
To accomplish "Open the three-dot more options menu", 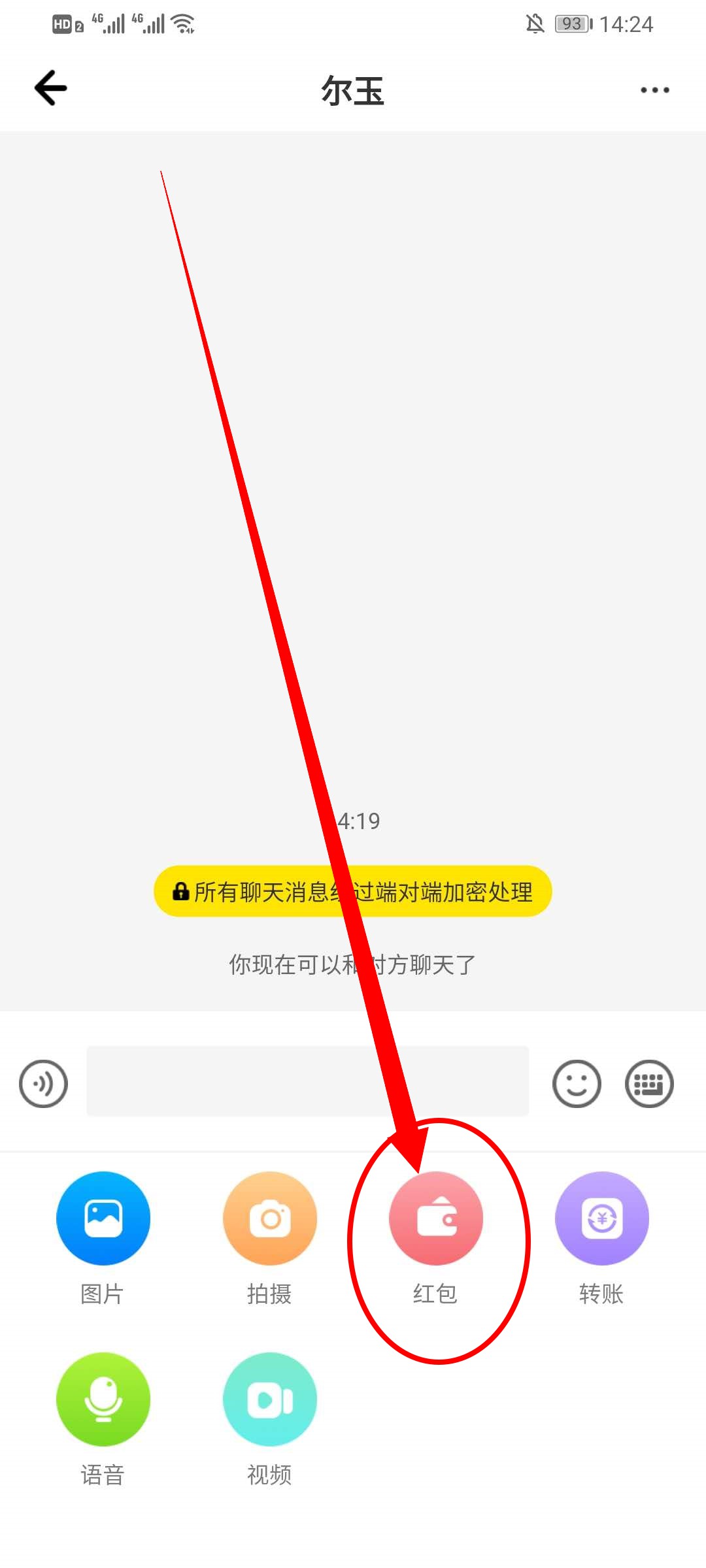I will coord(654,90).
